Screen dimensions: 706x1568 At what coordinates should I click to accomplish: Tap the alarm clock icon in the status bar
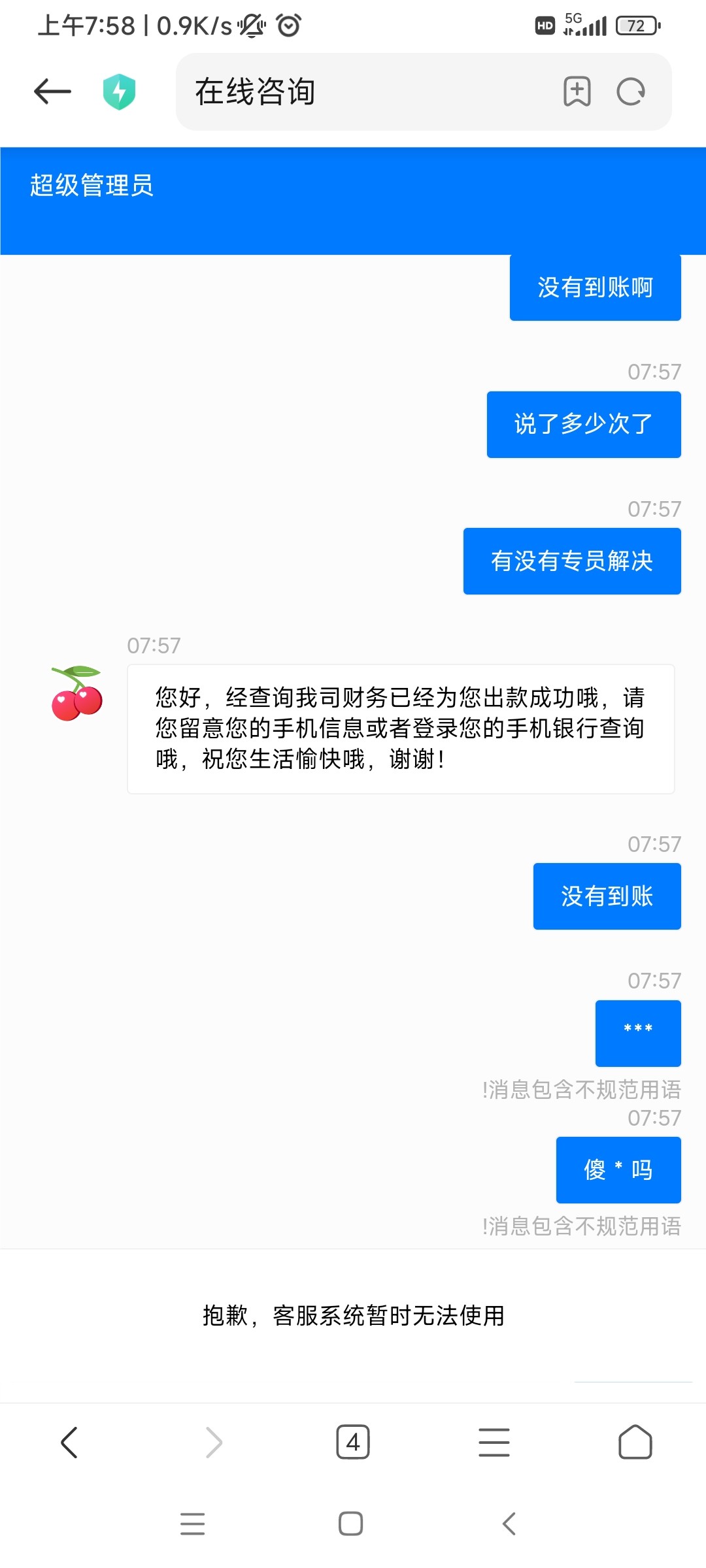click(286, 25)
